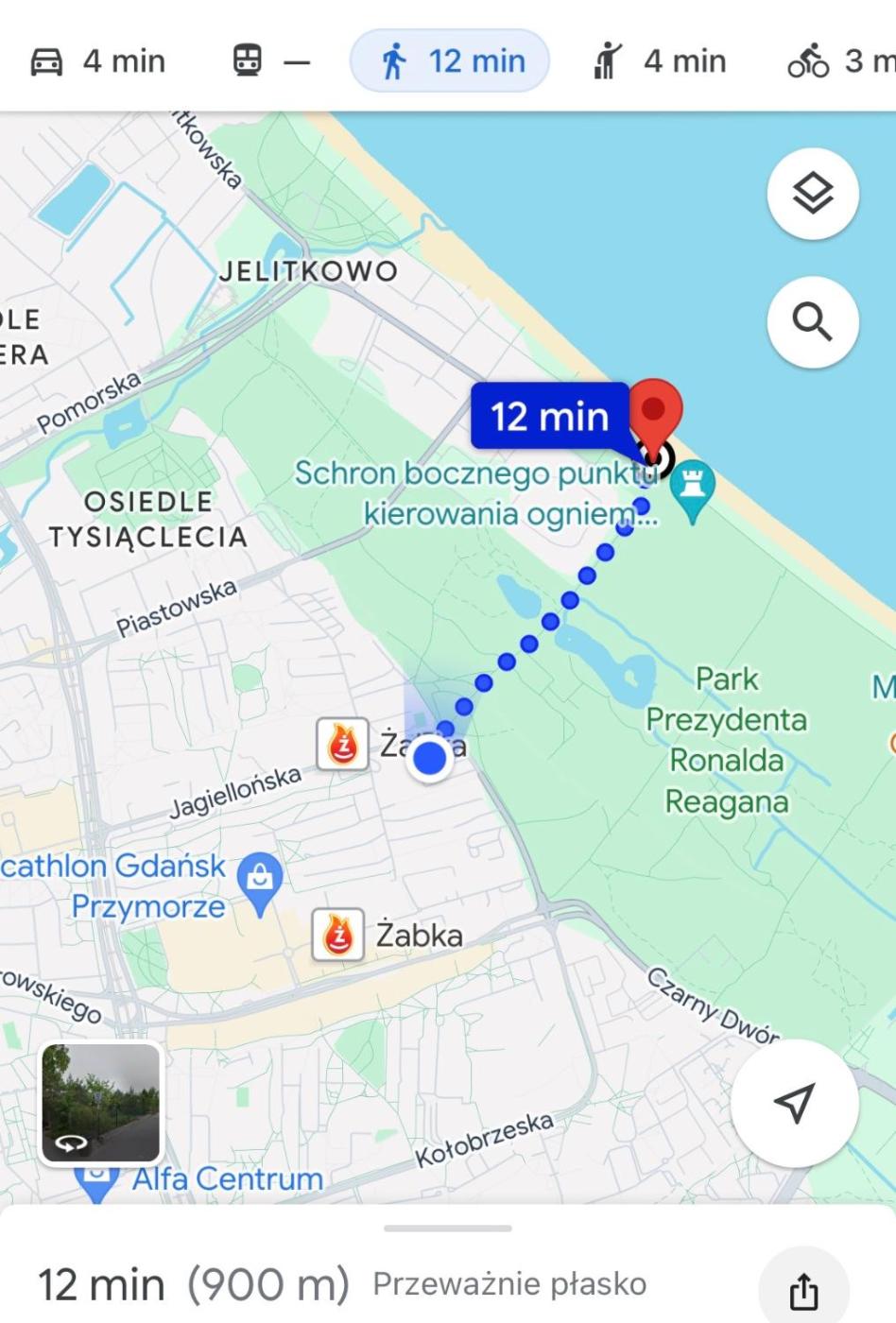Recenter the map on my location

[x=794, y=1102]
